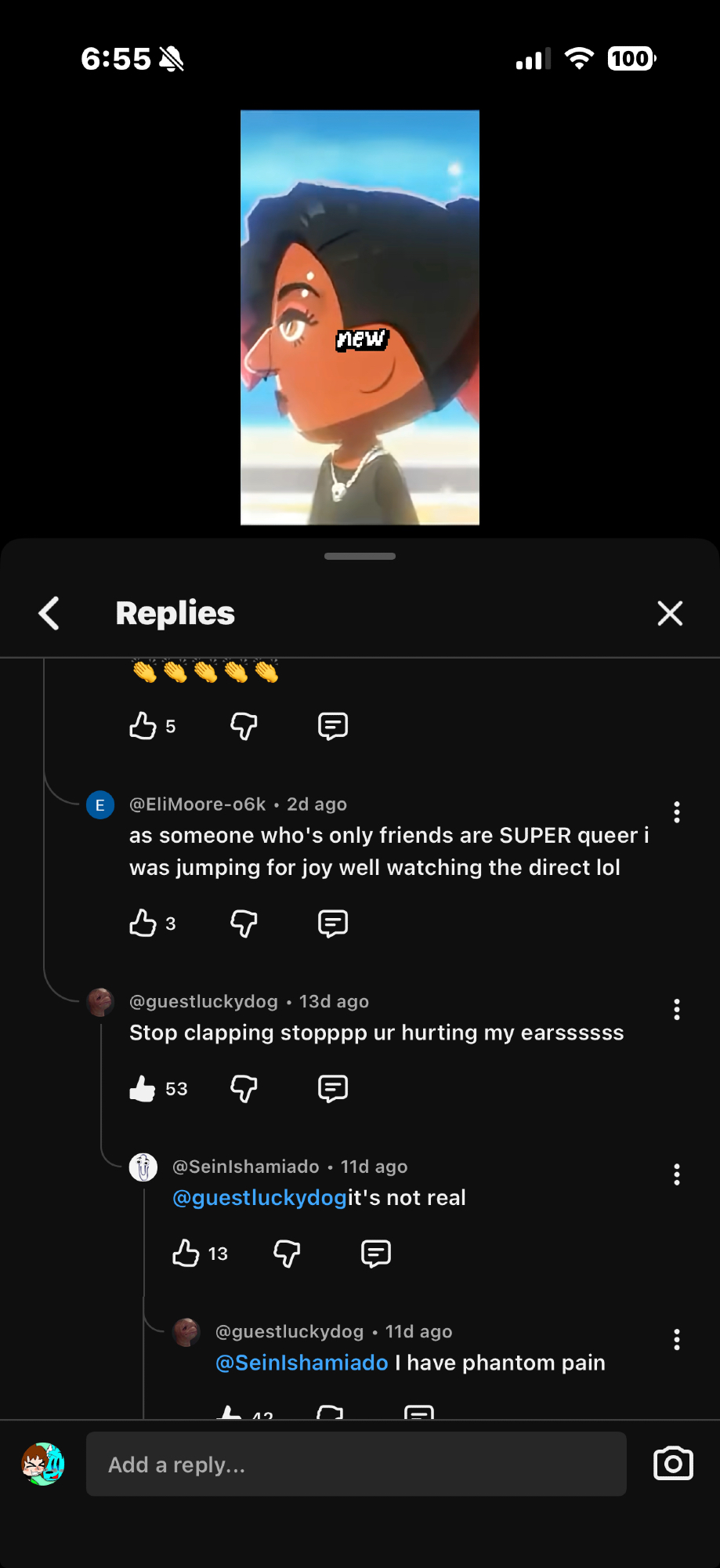
Task: Open options for @EliMoore-o6k's reply
Action: pos(677,812)
